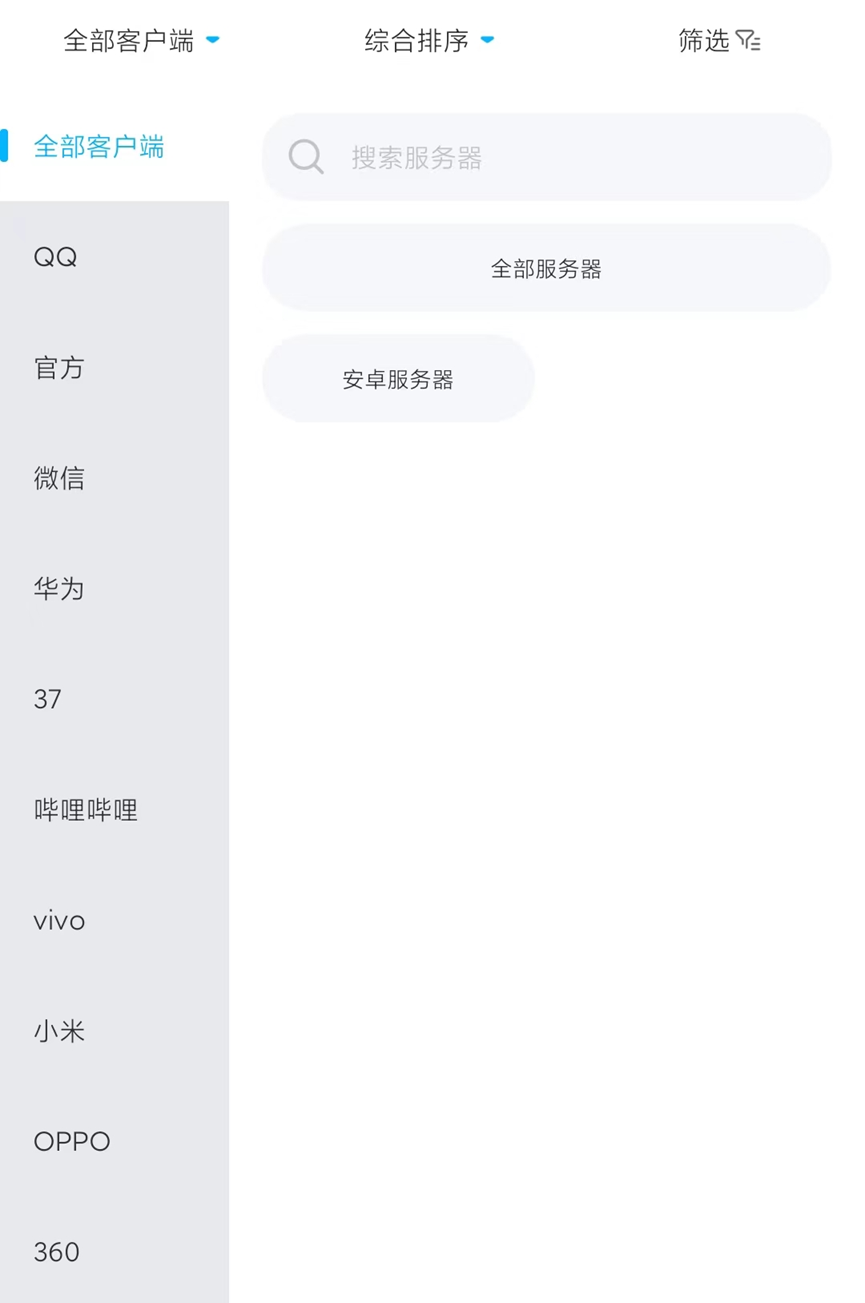Switch to the 小米 client category
The height and width of the screenshot is (1303, 865).
click(59, 1031)
